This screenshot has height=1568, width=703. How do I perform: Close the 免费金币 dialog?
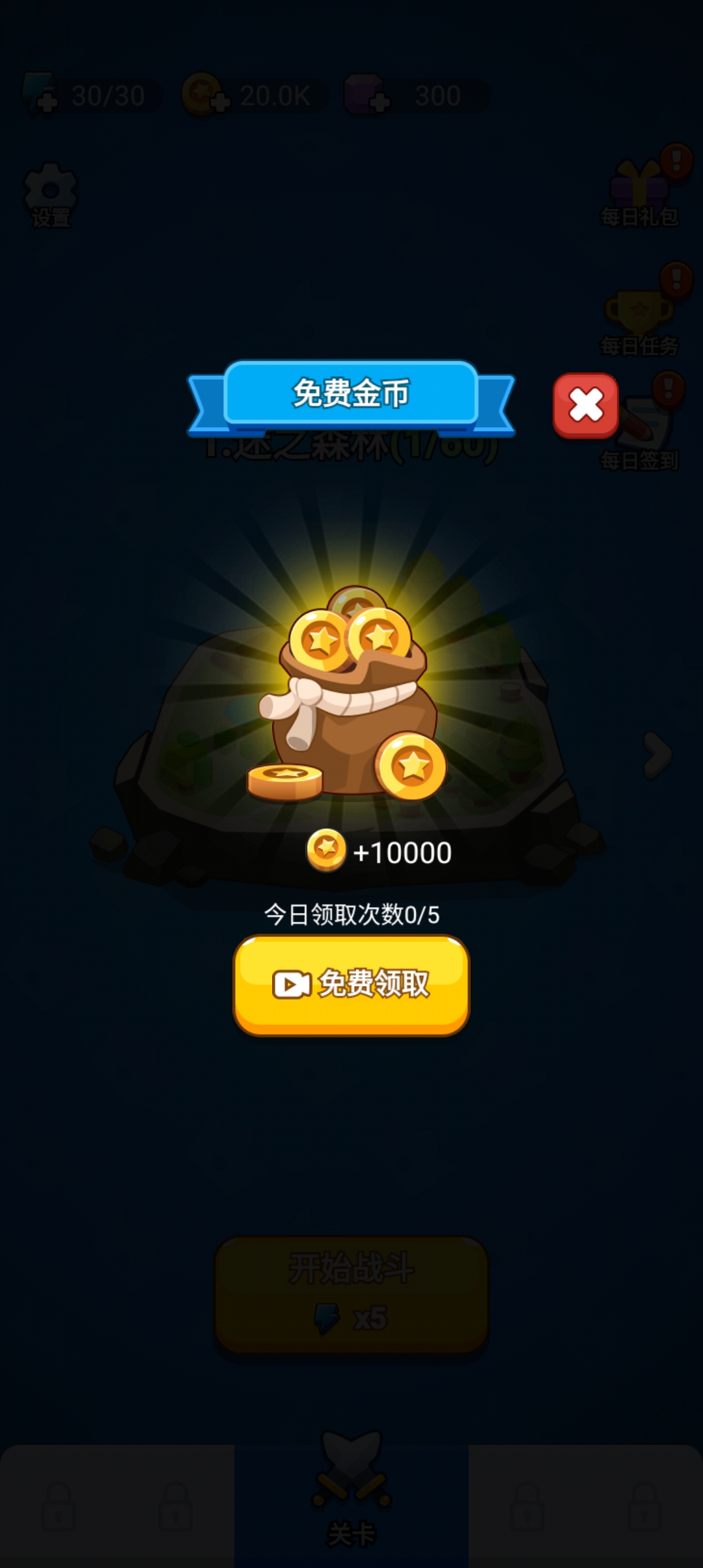[x=585, y=405]
